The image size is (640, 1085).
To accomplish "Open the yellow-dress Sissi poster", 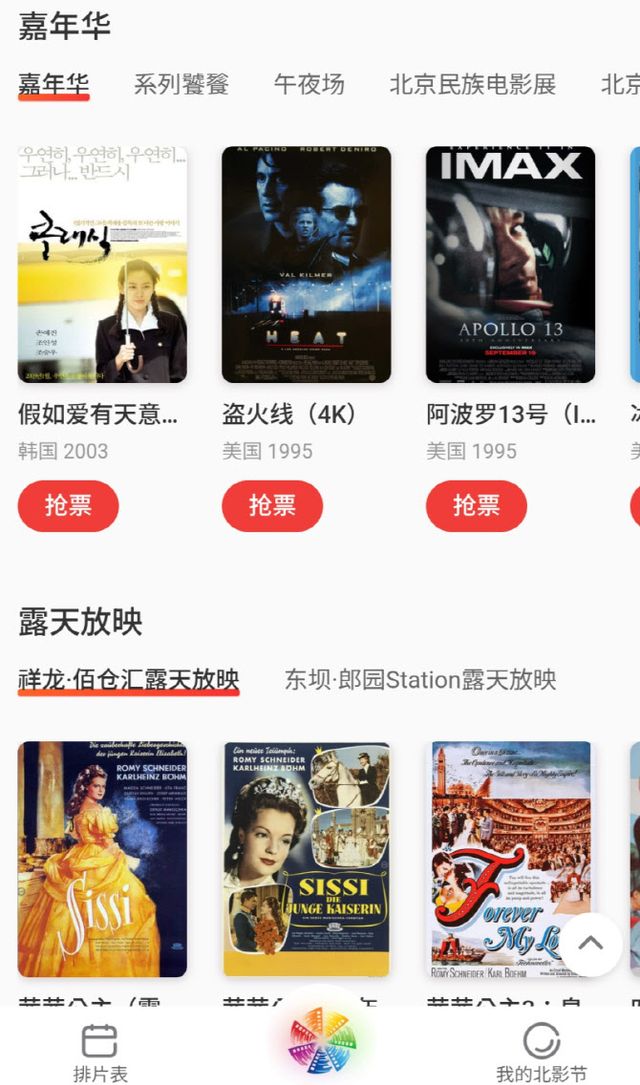I will pyautogui.click(x=102, y=858).
